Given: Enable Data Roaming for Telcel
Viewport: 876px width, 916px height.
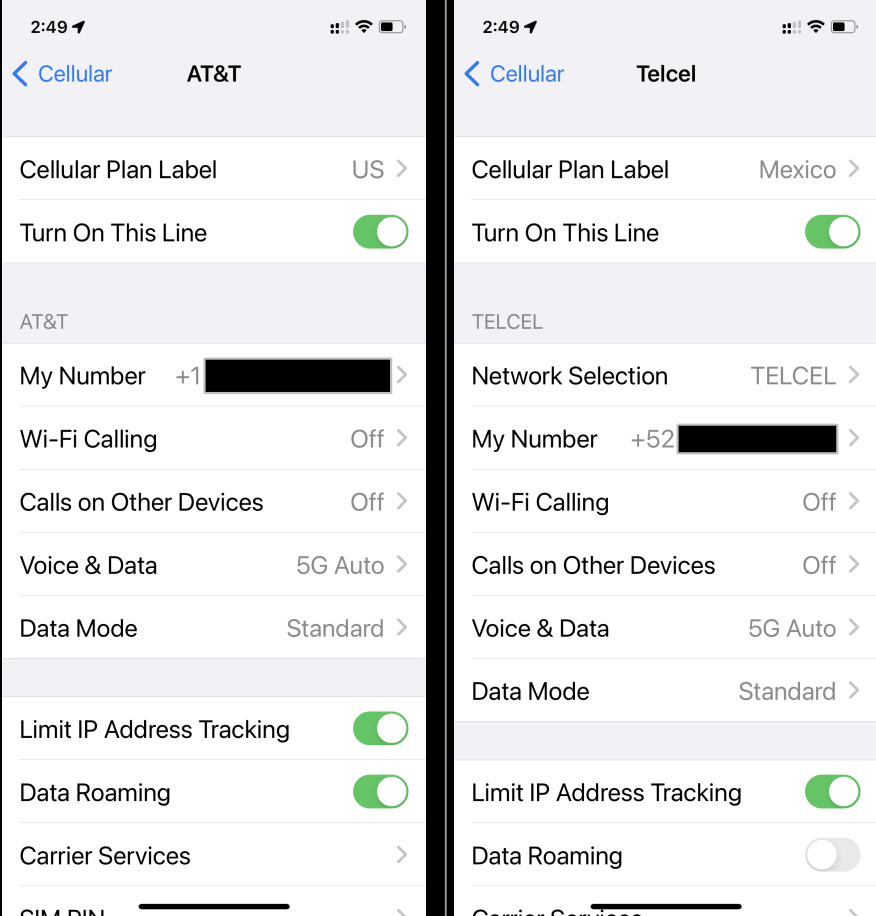Looking at the screenshot, I should click(832, 855).
